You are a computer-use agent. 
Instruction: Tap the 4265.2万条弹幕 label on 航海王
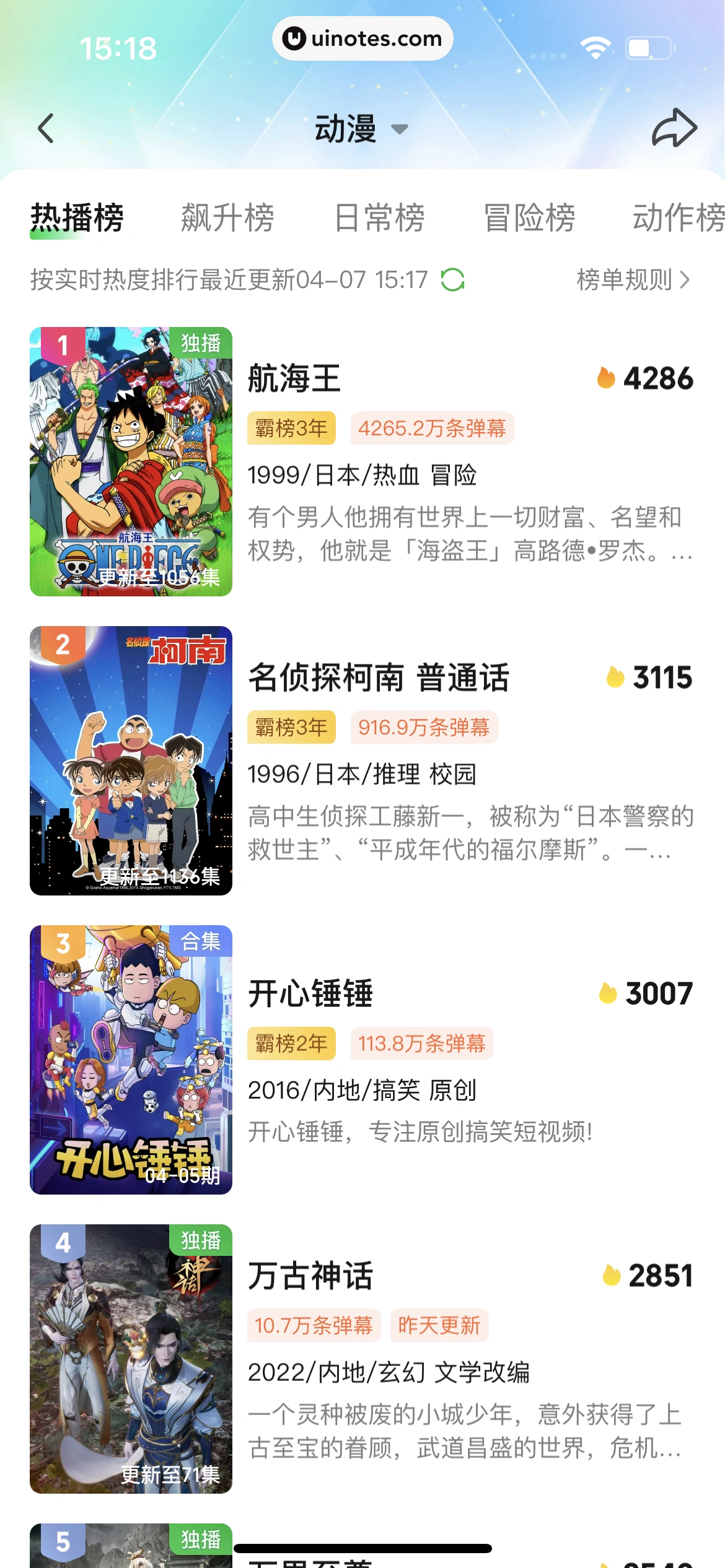[x=433, y=428]
